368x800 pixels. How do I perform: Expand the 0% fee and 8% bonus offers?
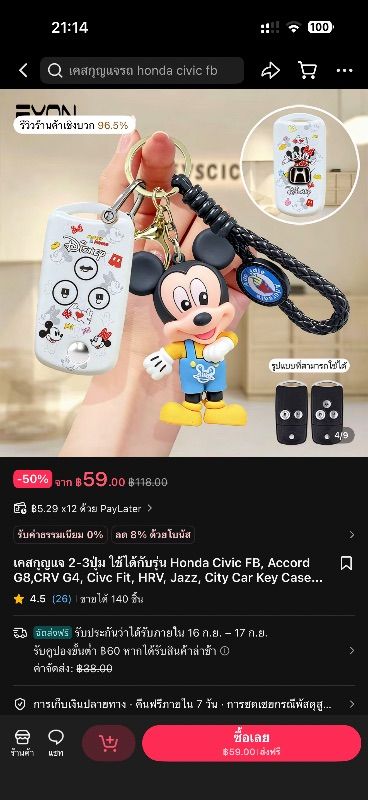pos(184,535)
